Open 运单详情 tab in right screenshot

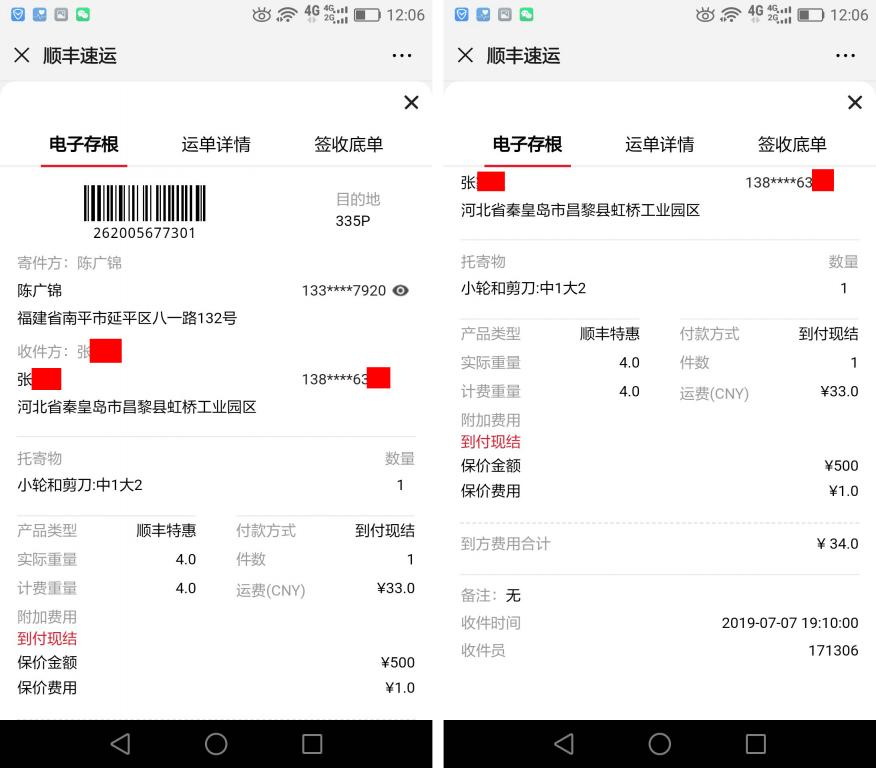pos(659,144)
